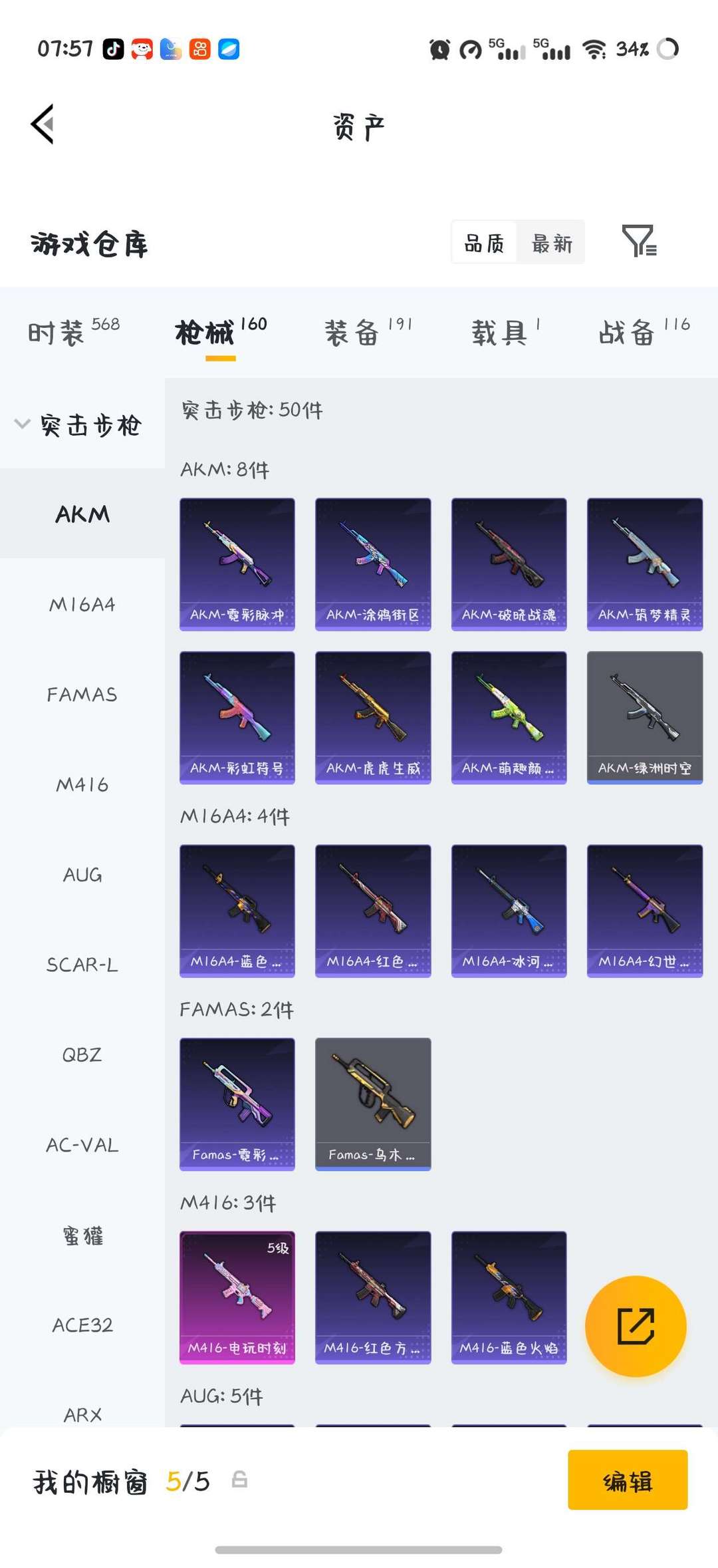
Task: Sort items by 最新
Action: click(x=551, y=243)
